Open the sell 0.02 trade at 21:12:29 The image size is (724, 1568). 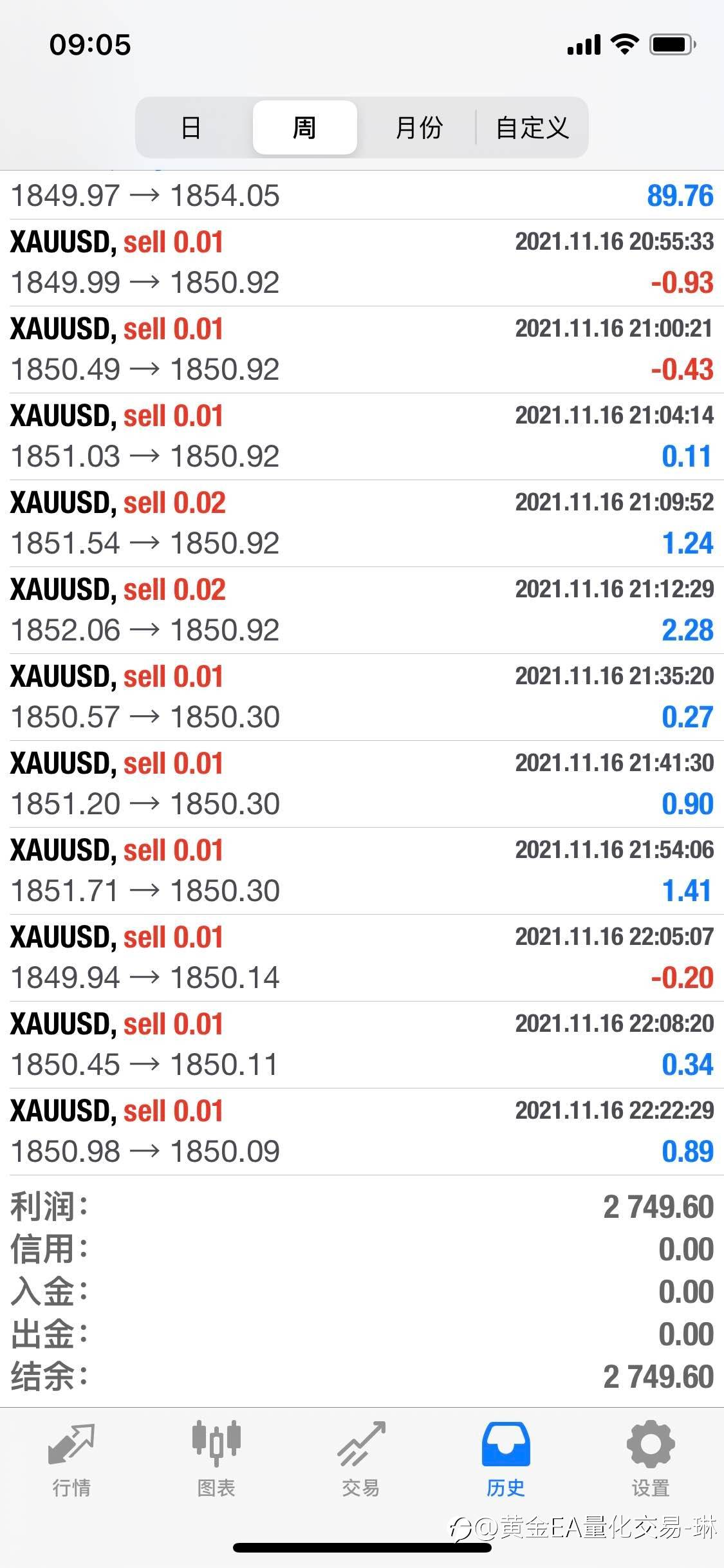[362, 610]
